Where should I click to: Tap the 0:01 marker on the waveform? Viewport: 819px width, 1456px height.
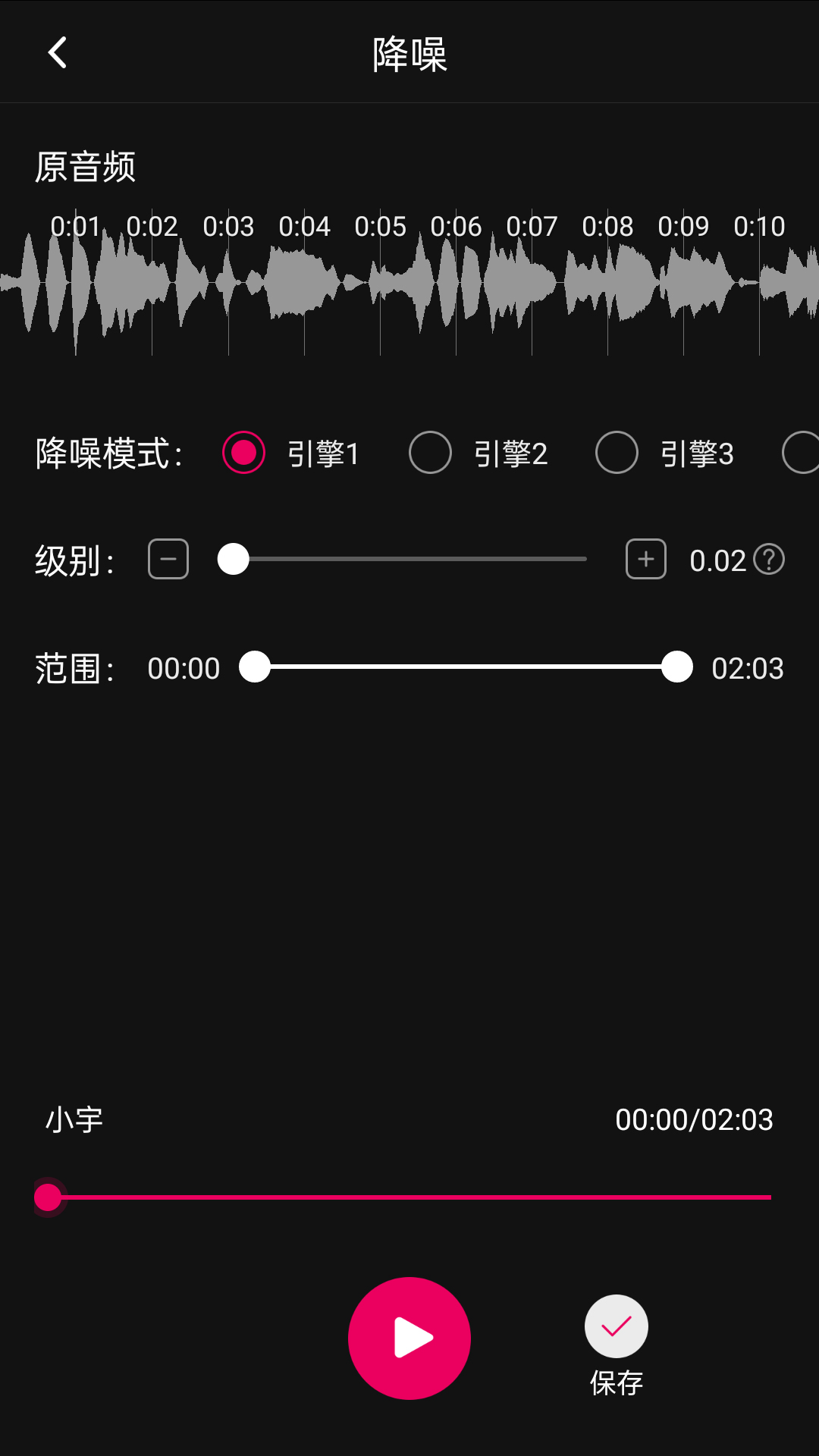[x=74, y=225]
